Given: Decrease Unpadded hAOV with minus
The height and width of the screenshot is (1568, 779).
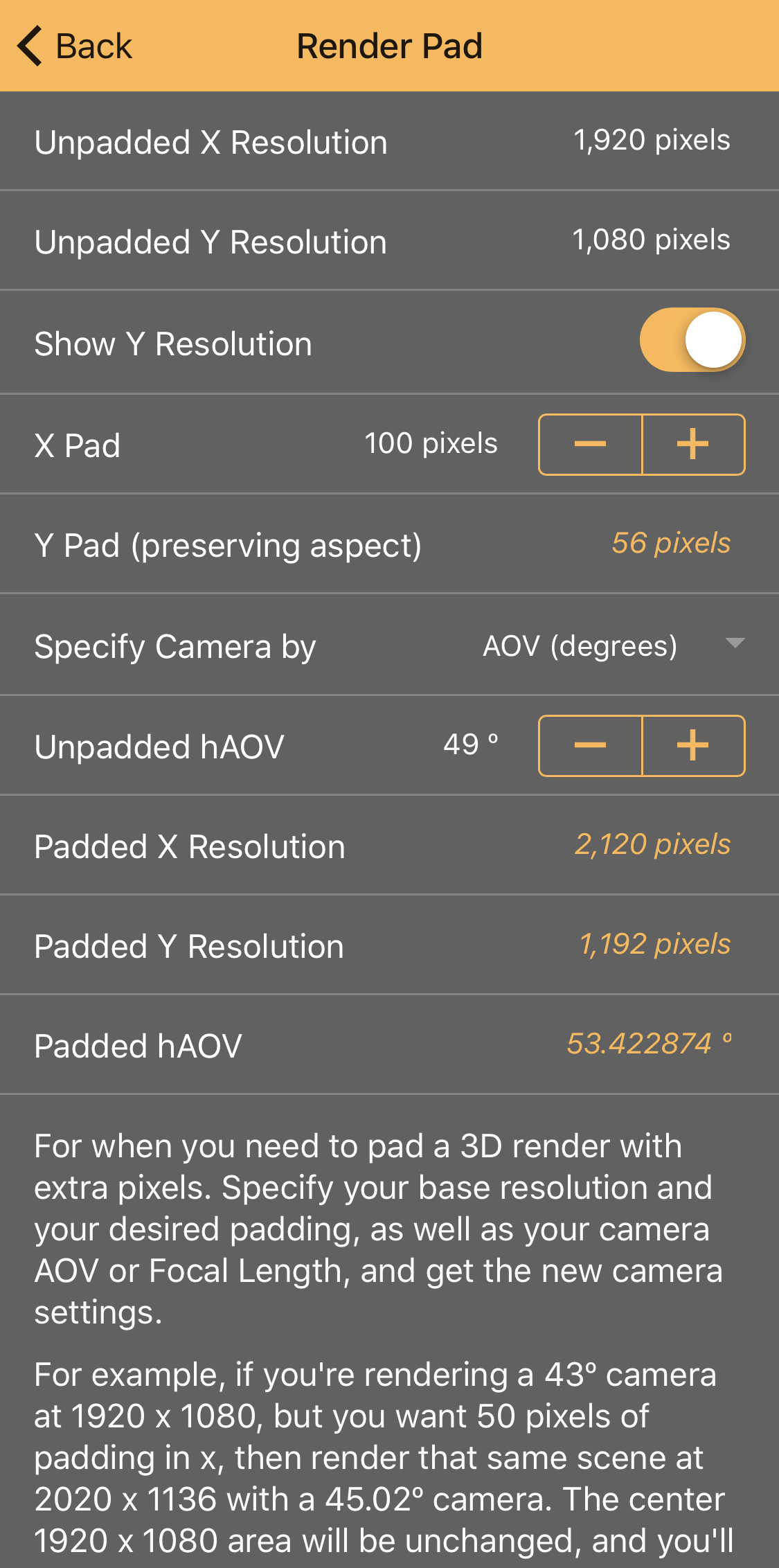Looking at the screenshot, I should coord(591,746).
